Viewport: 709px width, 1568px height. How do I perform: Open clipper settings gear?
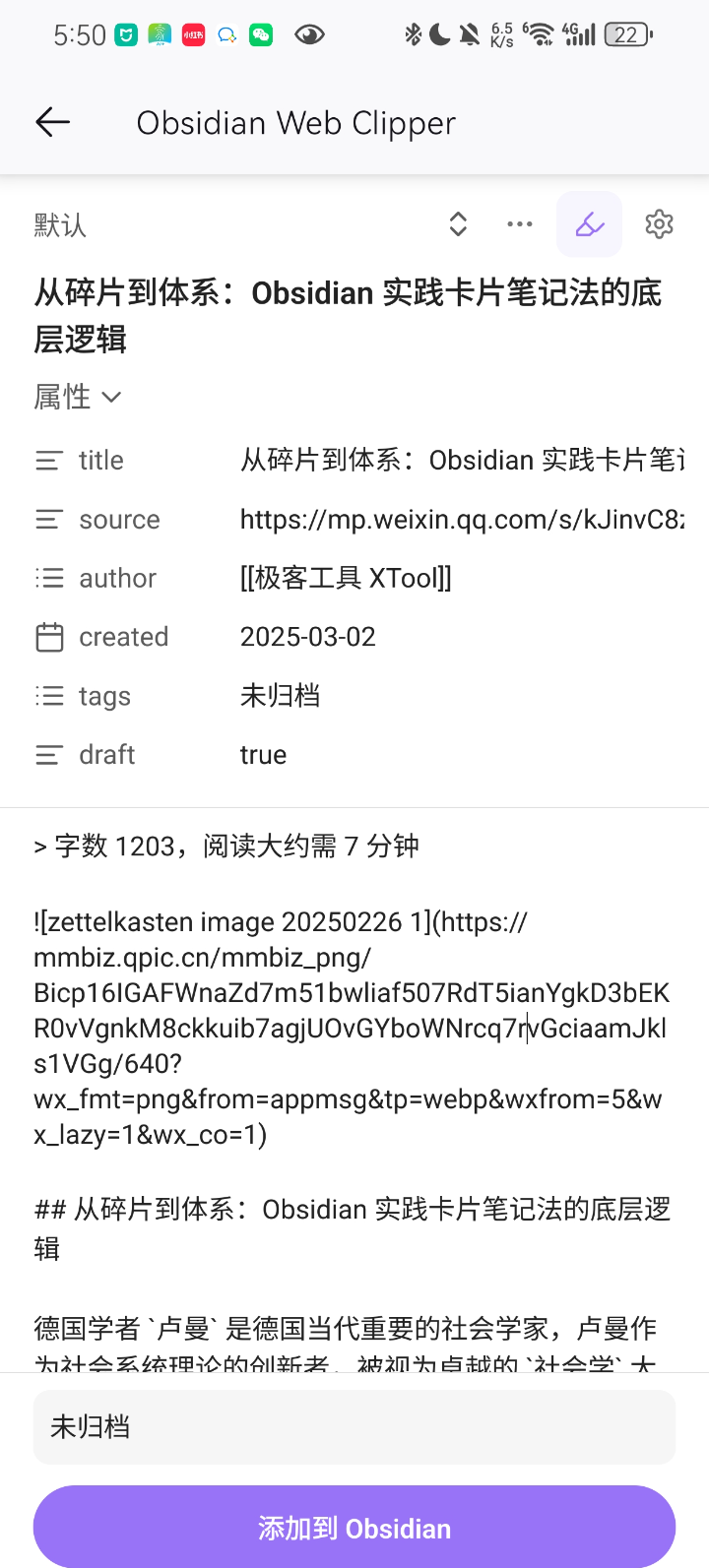pos(659,224)
